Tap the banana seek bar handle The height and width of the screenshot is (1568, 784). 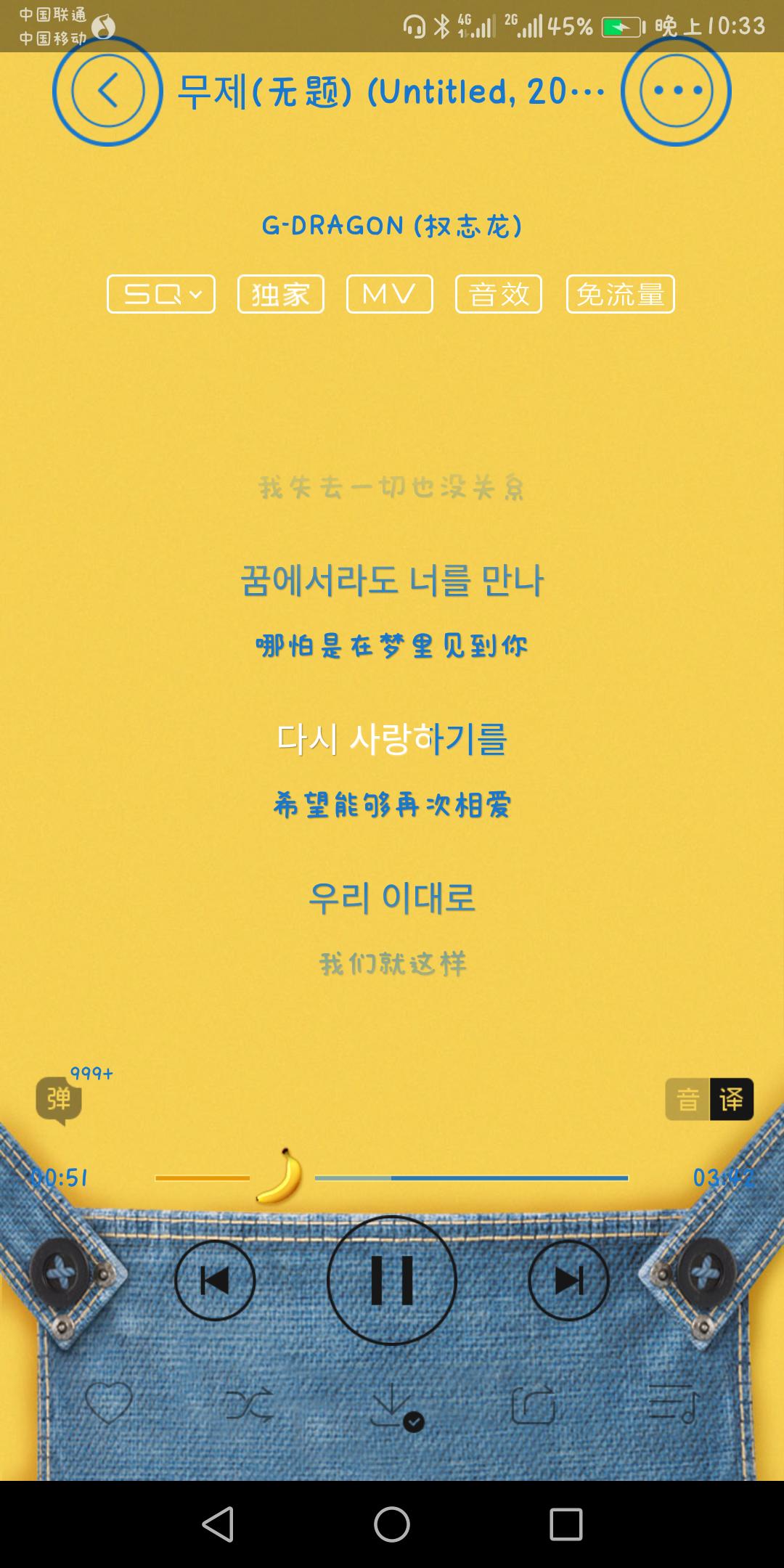(x=281, y=1177)
